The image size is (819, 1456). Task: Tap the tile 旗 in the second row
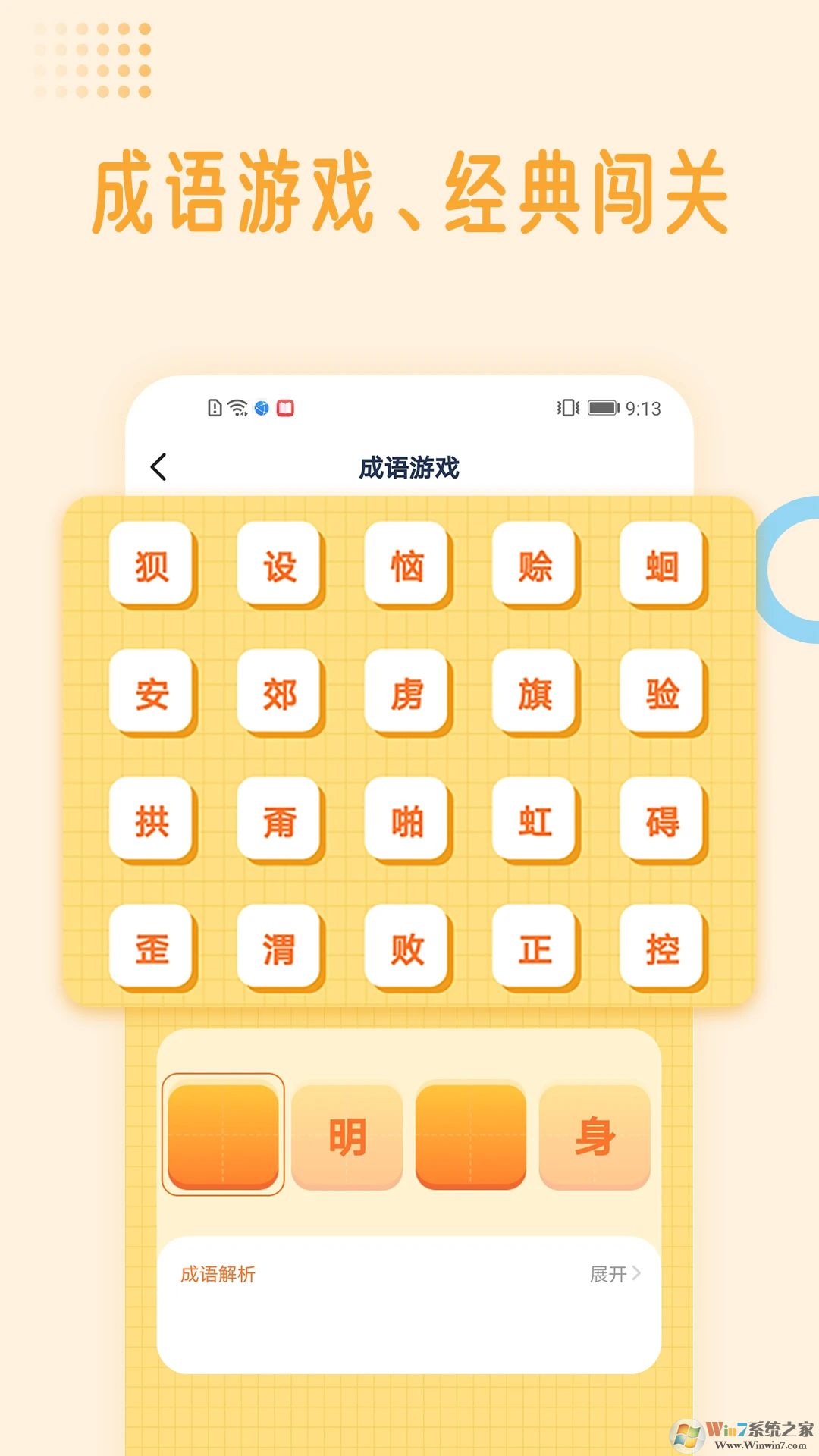535,694
